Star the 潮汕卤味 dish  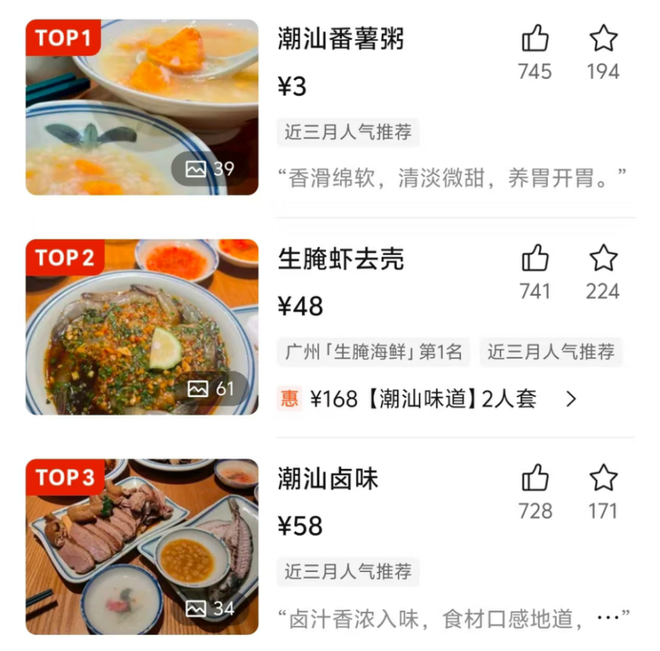603,478
